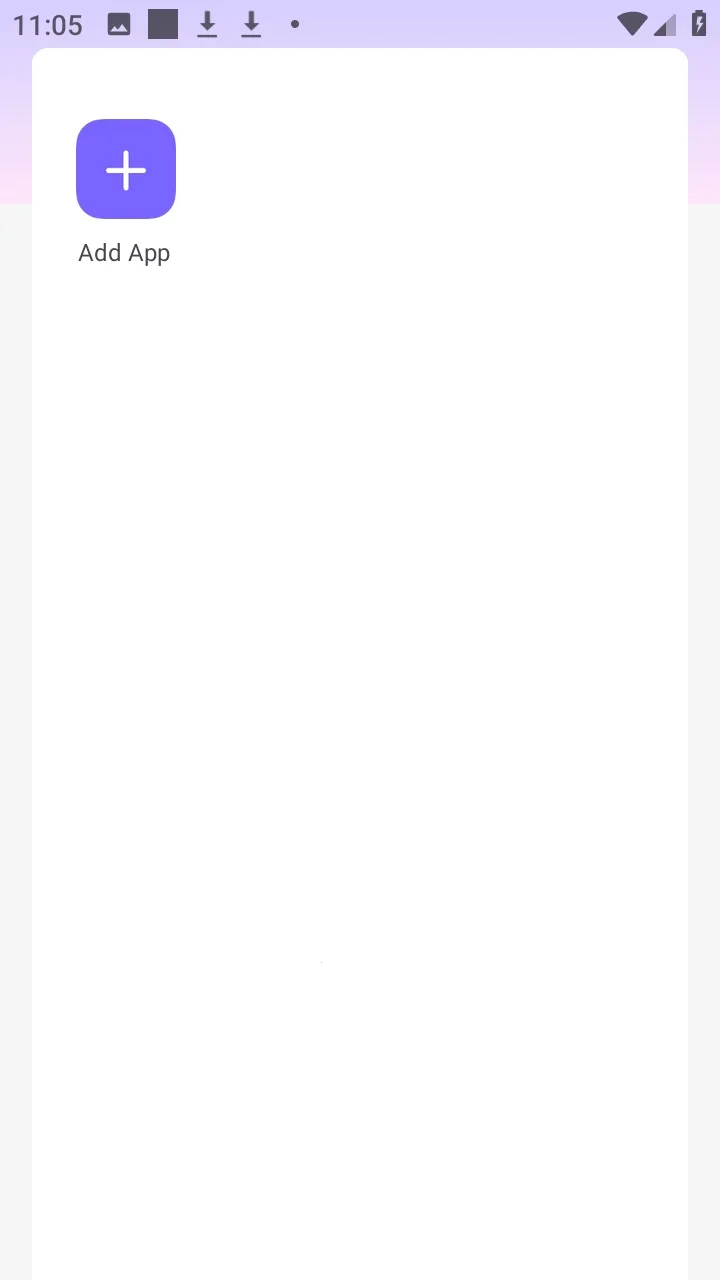Click the empty white card area
This screenshot has width=720, height=1280.
click(400, 600)
